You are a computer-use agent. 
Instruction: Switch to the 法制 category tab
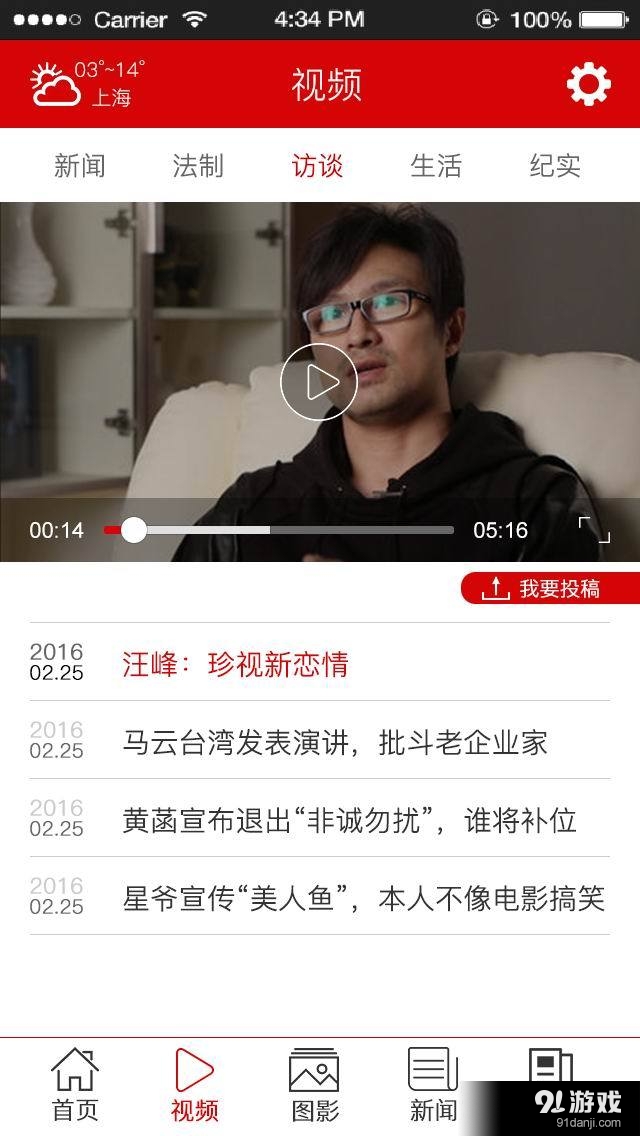coord(198,166)
